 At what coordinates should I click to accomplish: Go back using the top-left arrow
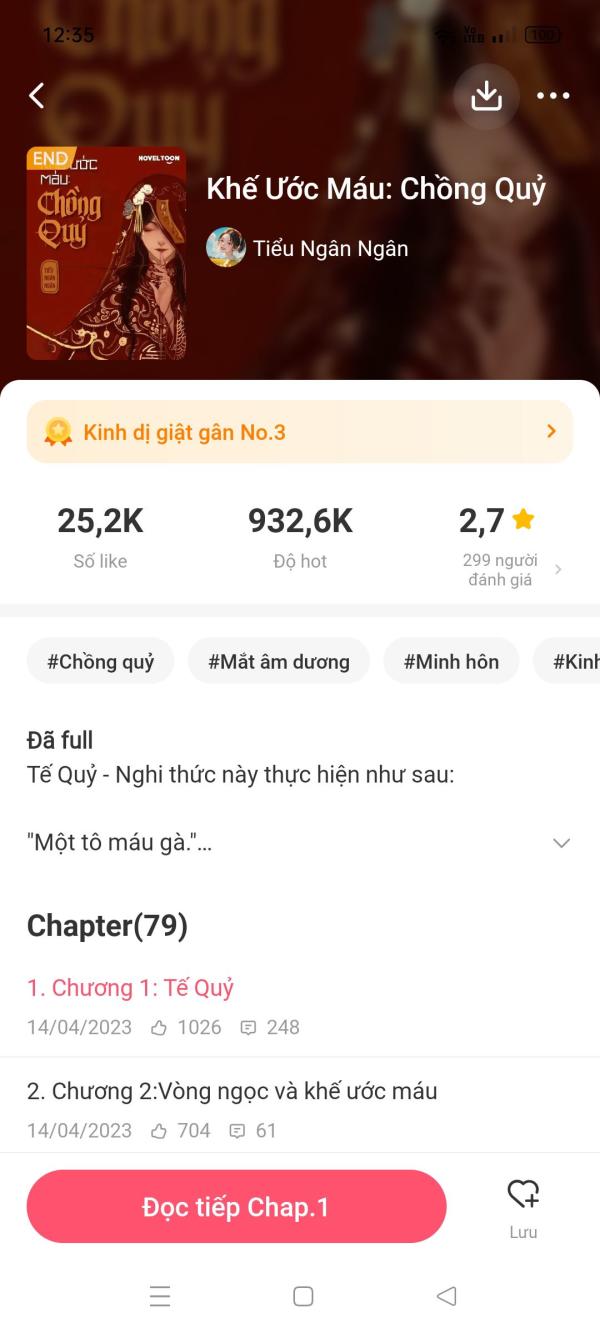tap(37, 96)
